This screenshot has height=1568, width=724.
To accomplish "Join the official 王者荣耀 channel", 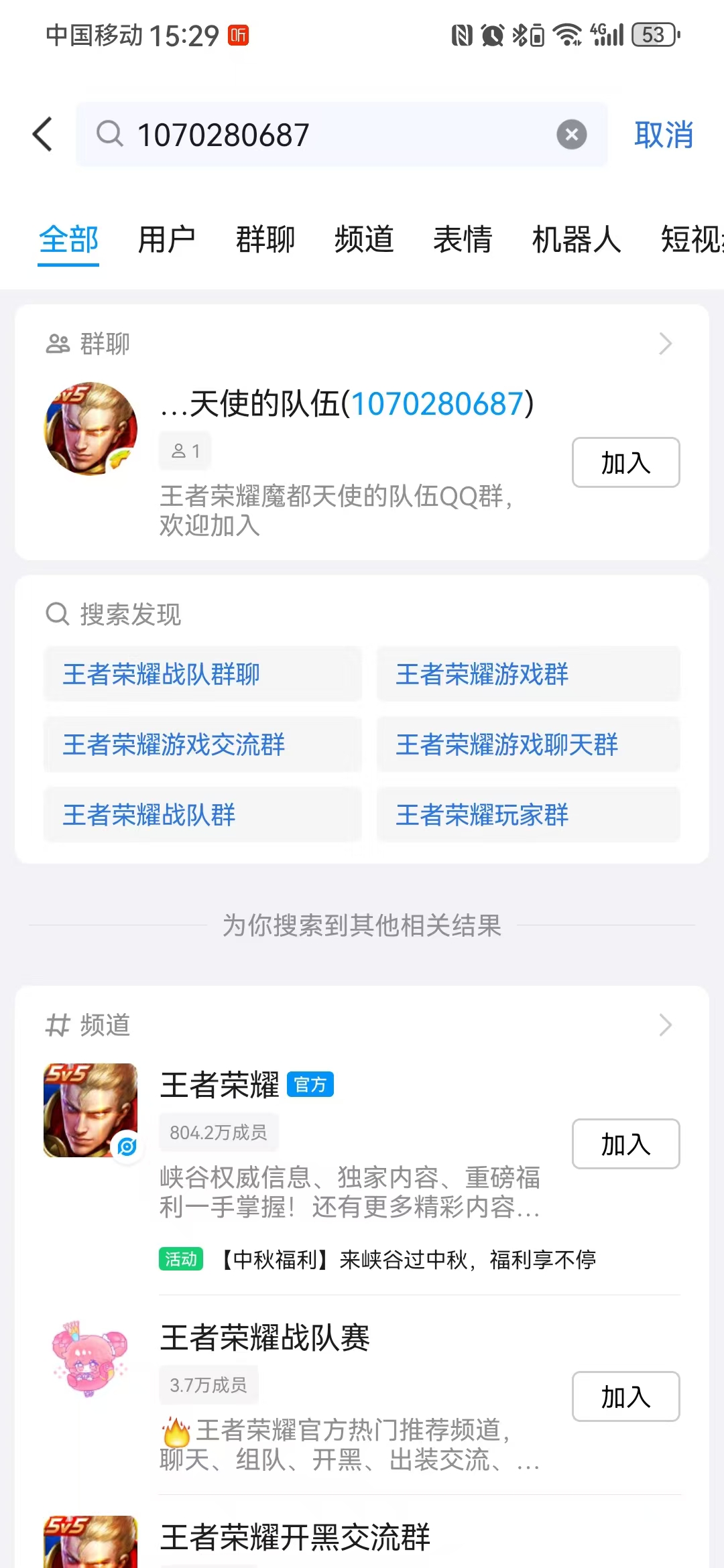I will [x=625, y=1144].
